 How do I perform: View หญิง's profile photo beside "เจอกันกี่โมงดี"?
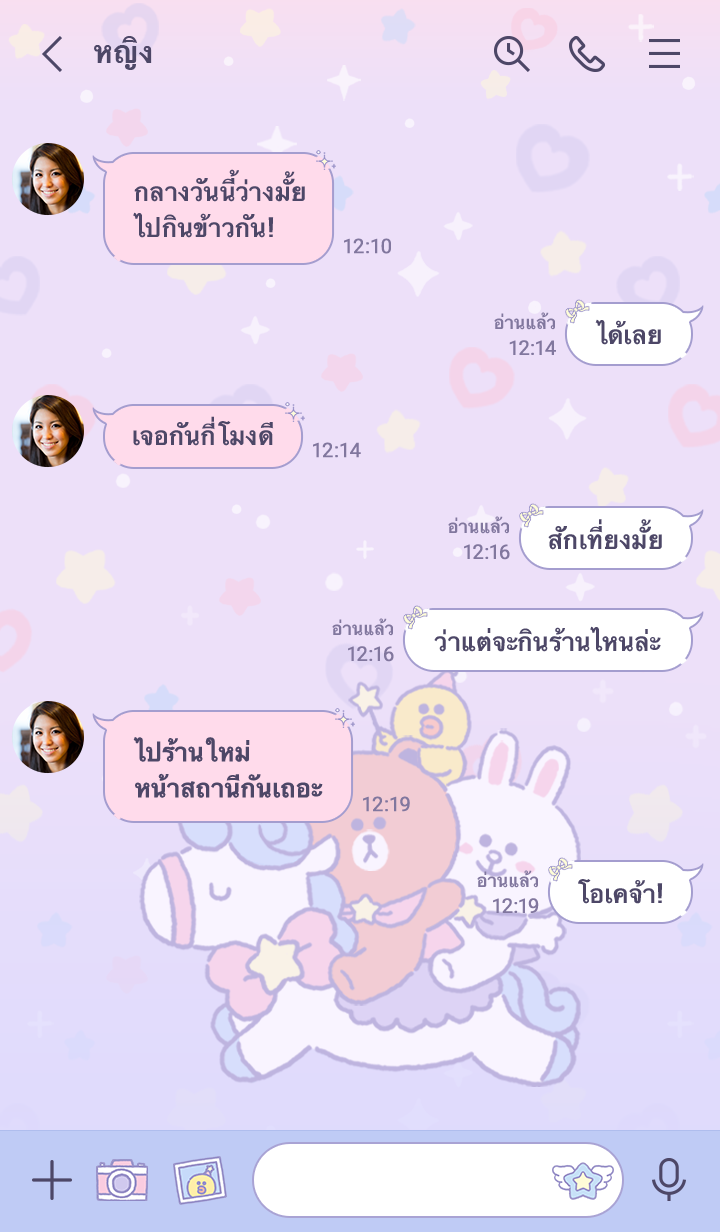(x=48, y=431)
